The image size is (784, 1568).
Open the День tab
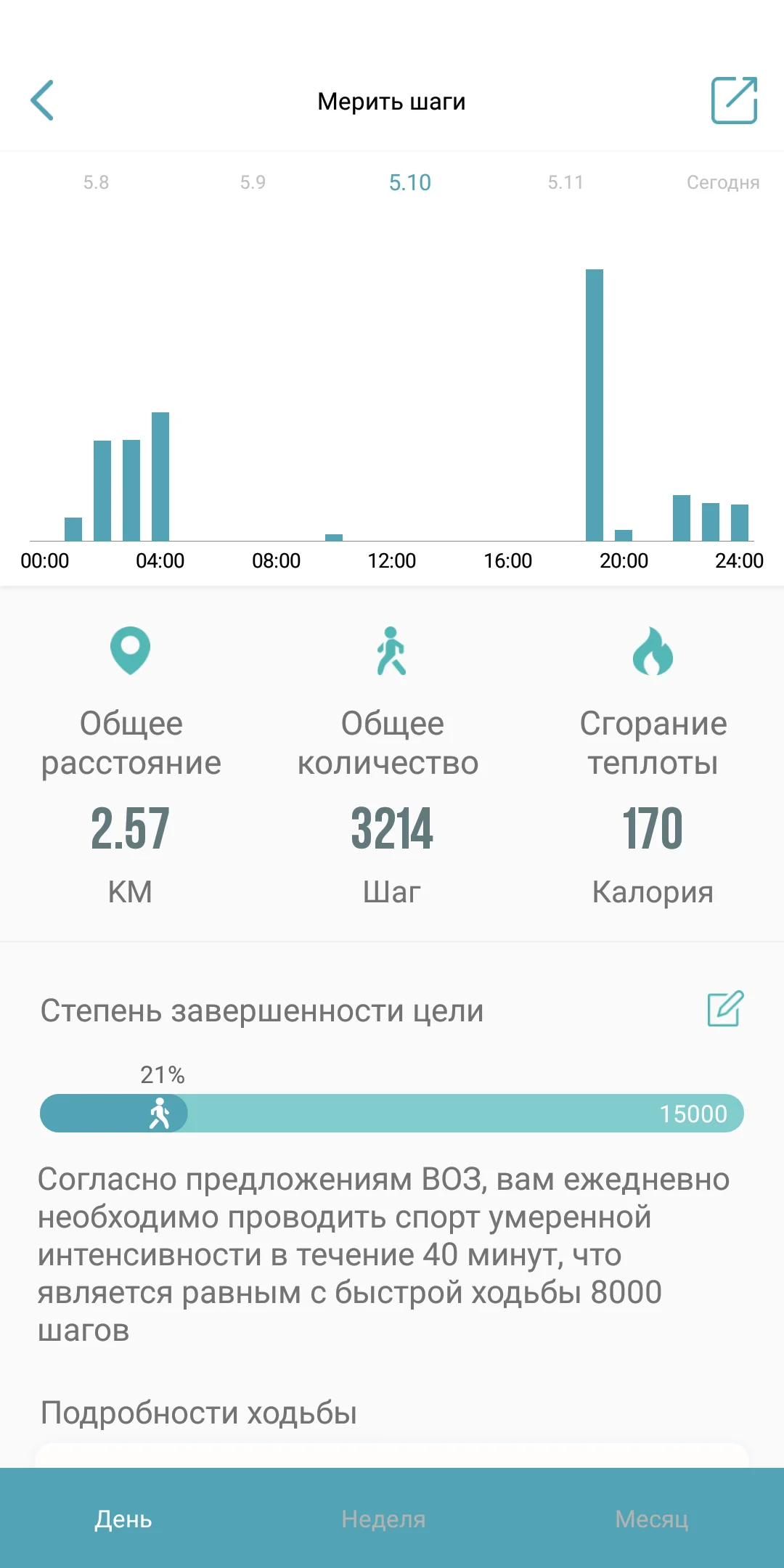point(123,1519)
